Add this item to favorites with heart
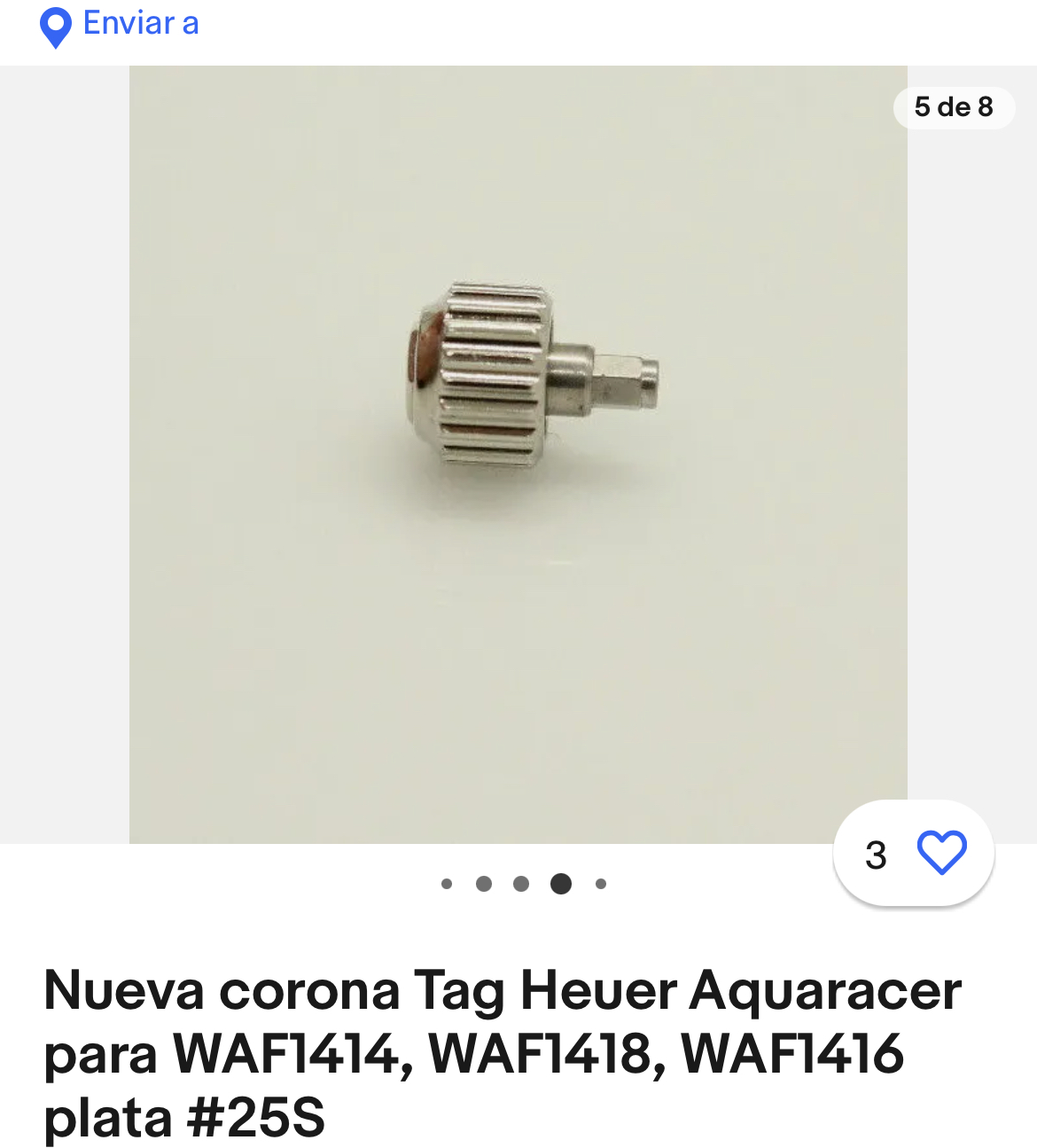This screenshot has height=1148, width=1037. 940,853
